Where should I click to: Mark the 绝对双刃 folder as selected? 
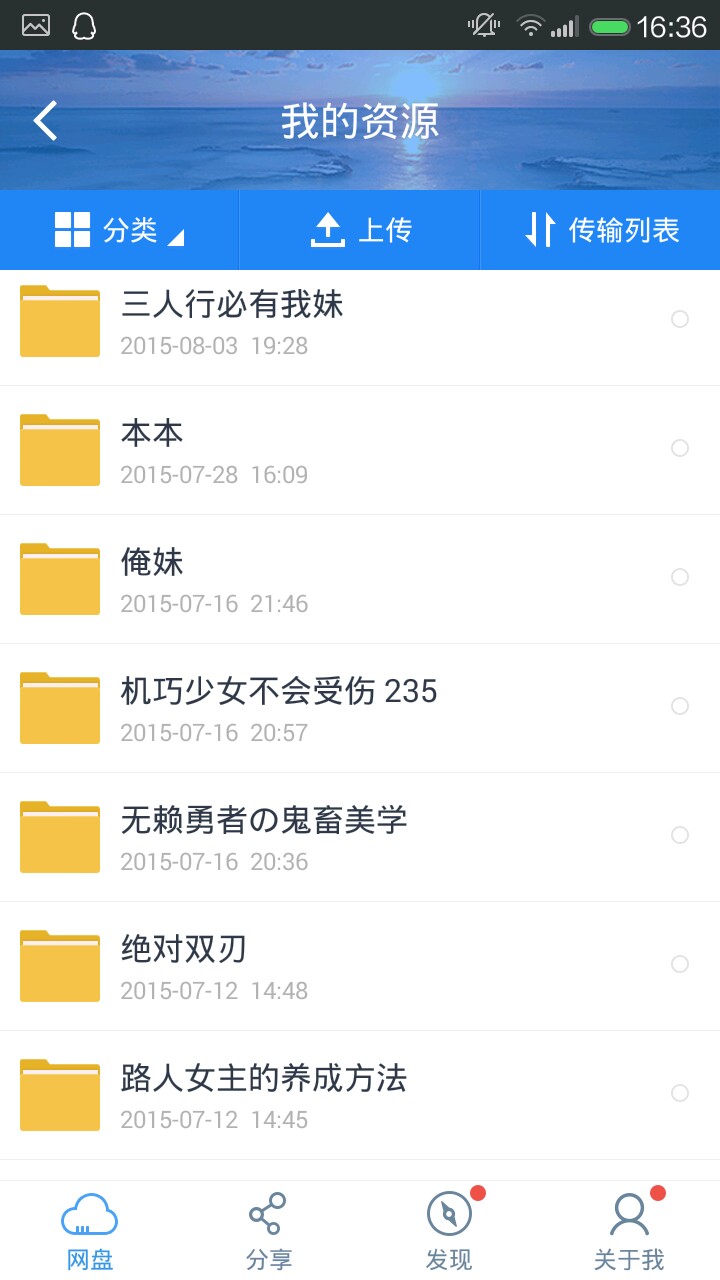pos(680,964)
